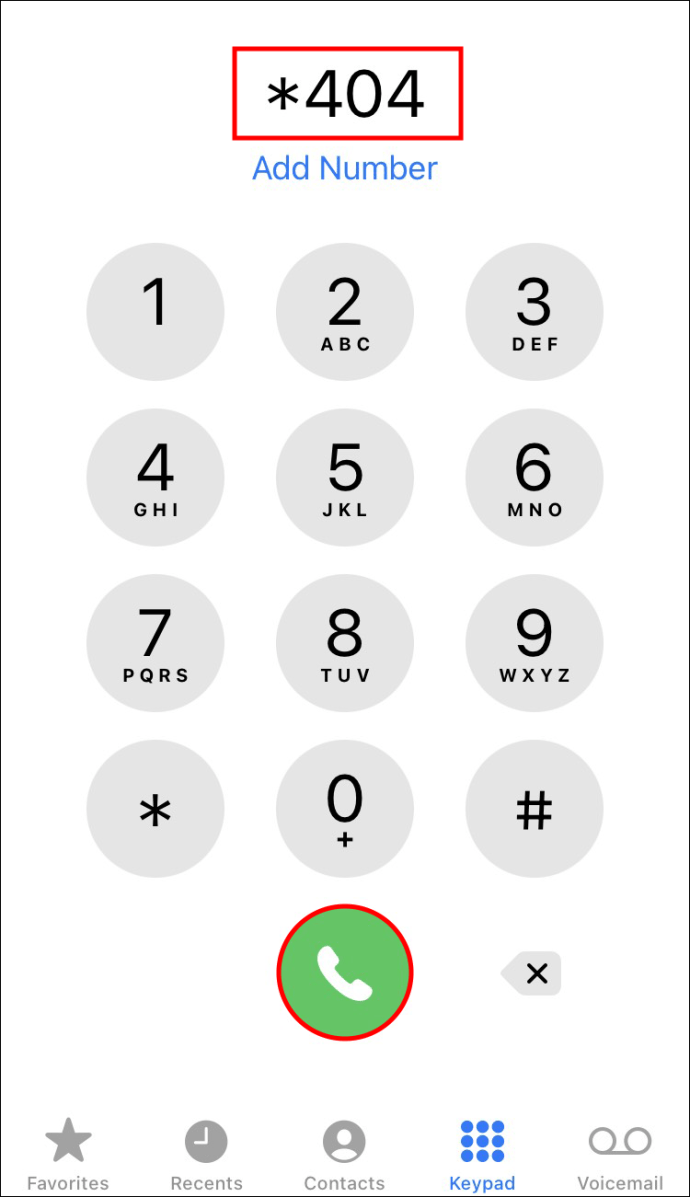The height and width of the screenshot is (1197, 690).
Task: Dial digit 1 on the keypad
Action: pyautogui.click(x=155, y=312)
